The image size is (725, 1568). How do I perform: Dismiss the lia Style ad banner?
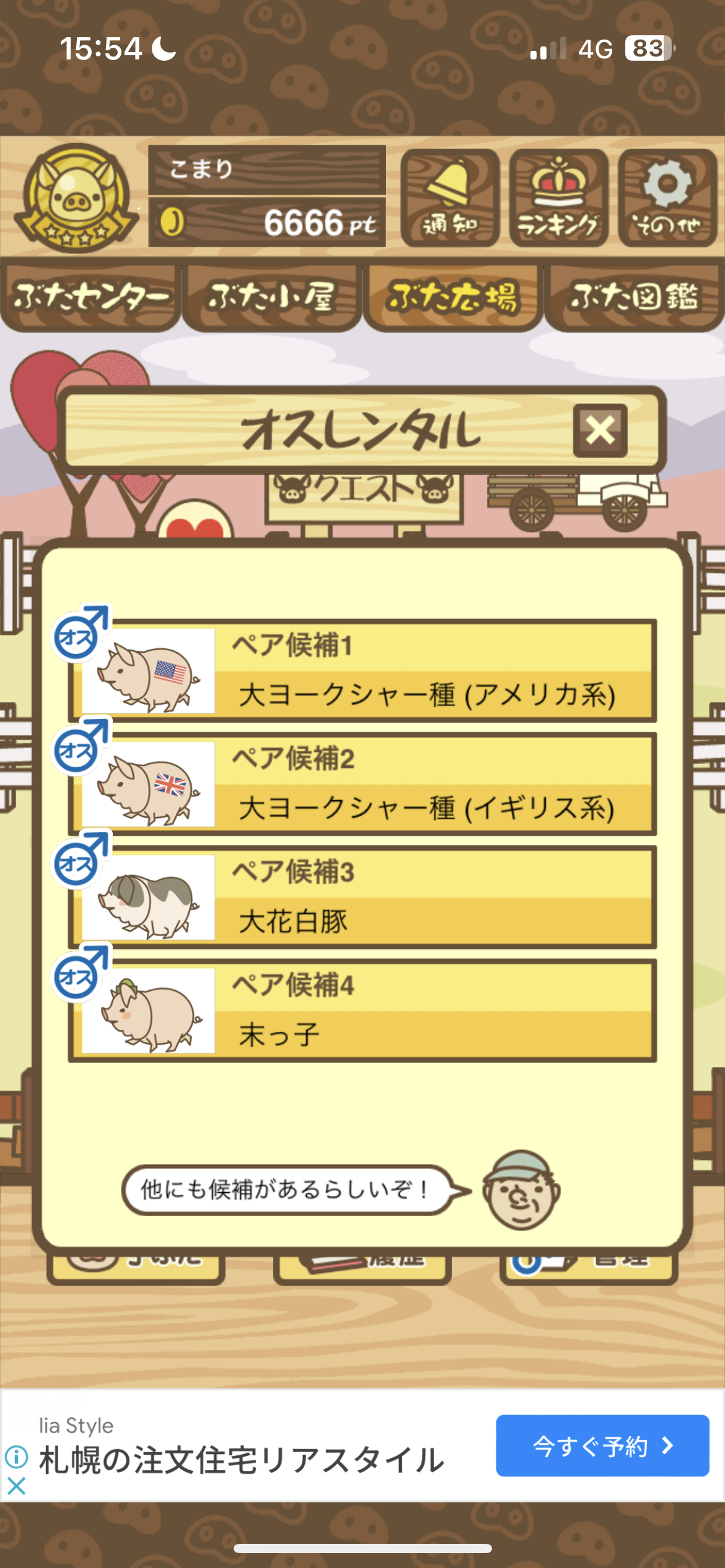(16, 1486)
